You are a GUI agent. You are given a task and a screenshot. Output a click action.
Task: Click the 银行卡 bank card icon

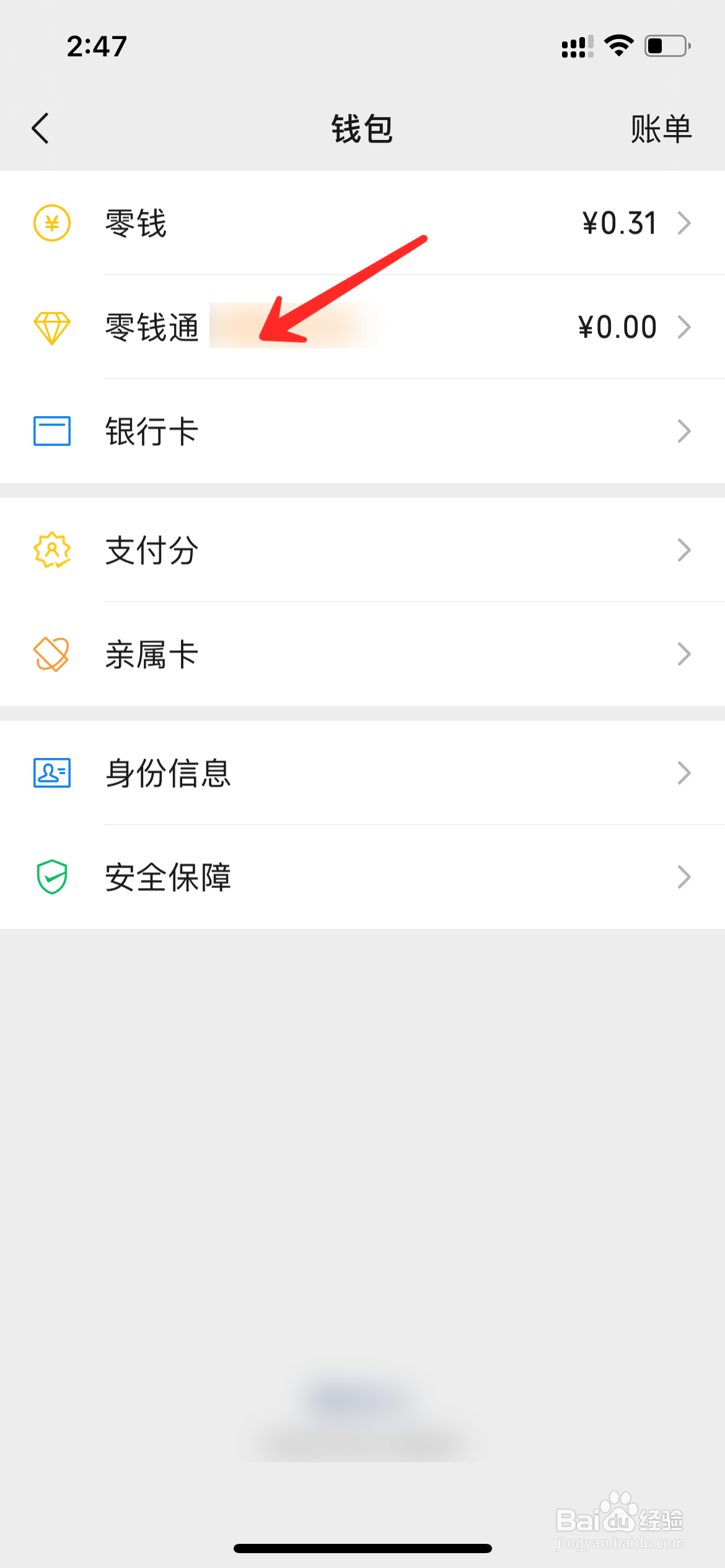click(52, 431)
